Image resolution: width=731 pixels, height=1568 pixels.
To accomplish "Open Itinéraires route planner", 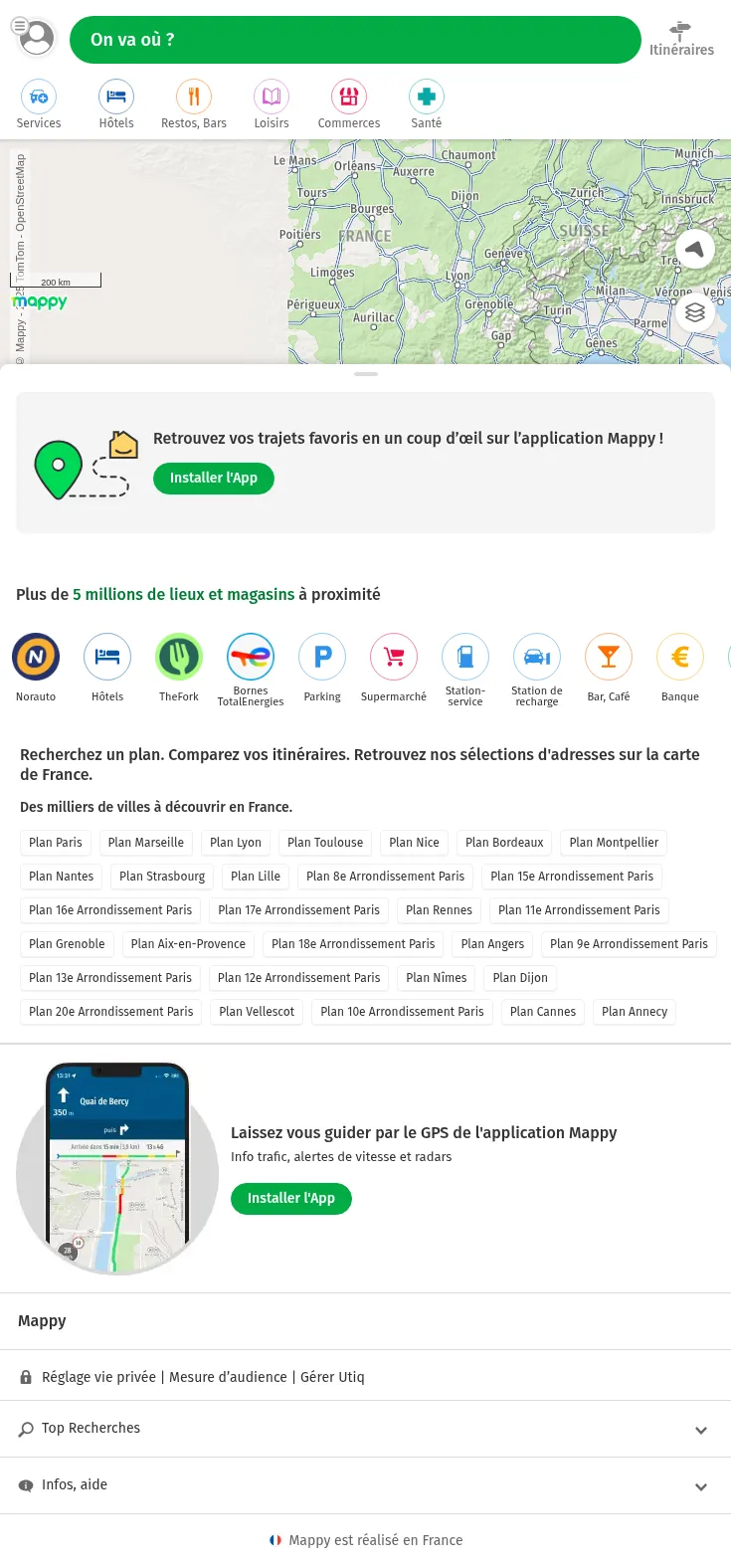I will (x=681, y=39).
